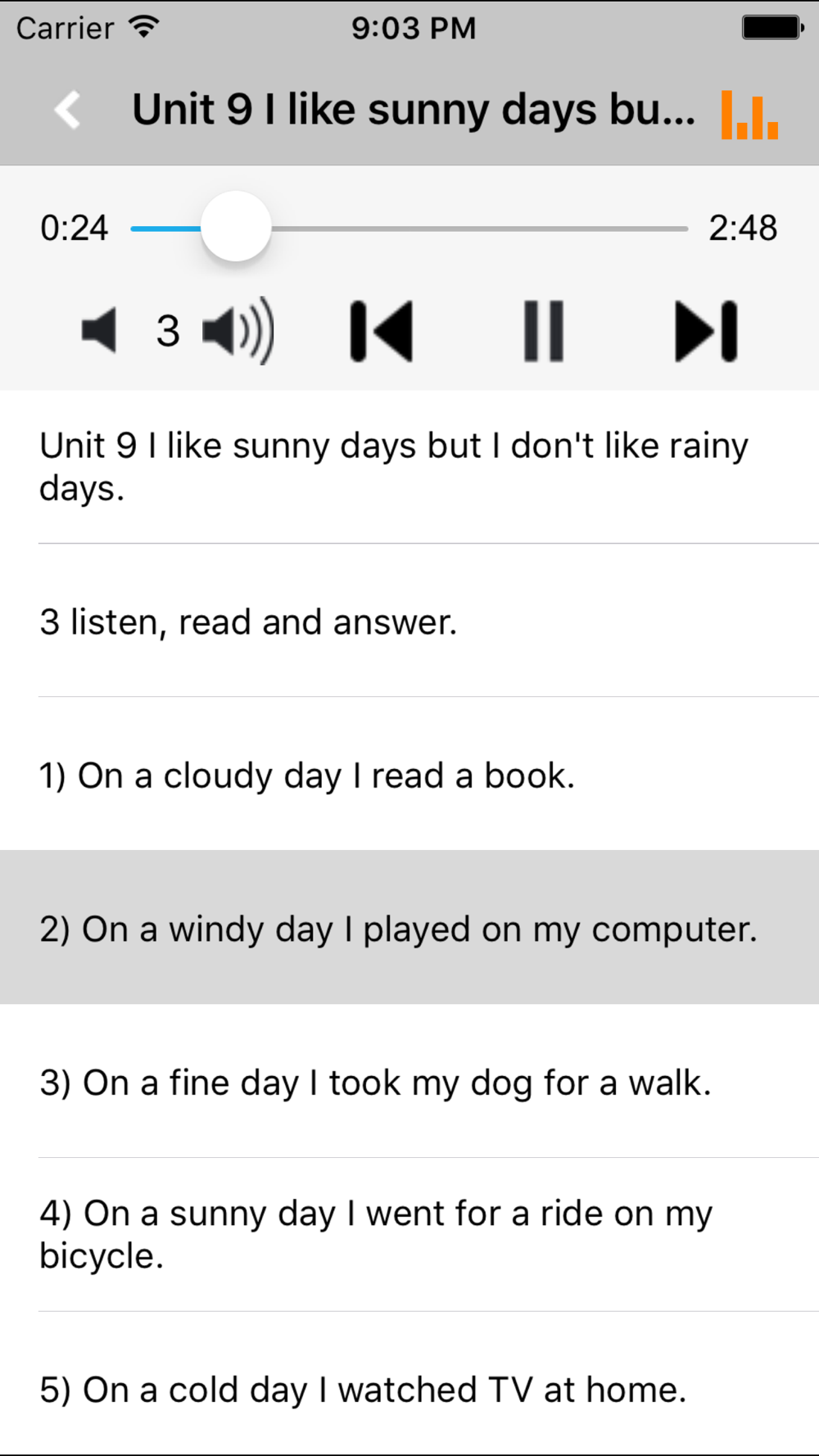Skip to the previous track
The height and width of the screenshot is (1456, 819).
click(x=382, y=331)
